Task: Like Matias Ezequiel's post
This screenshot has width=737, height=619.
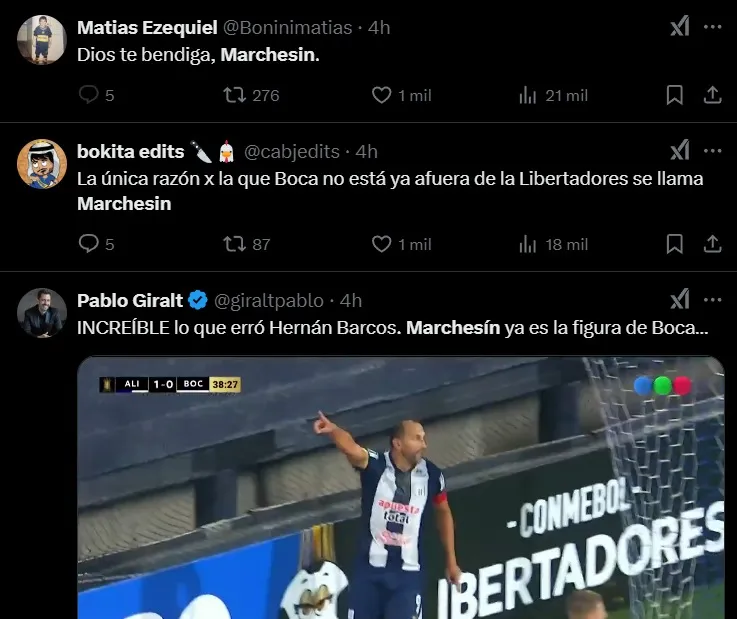Action: (381, 96)
